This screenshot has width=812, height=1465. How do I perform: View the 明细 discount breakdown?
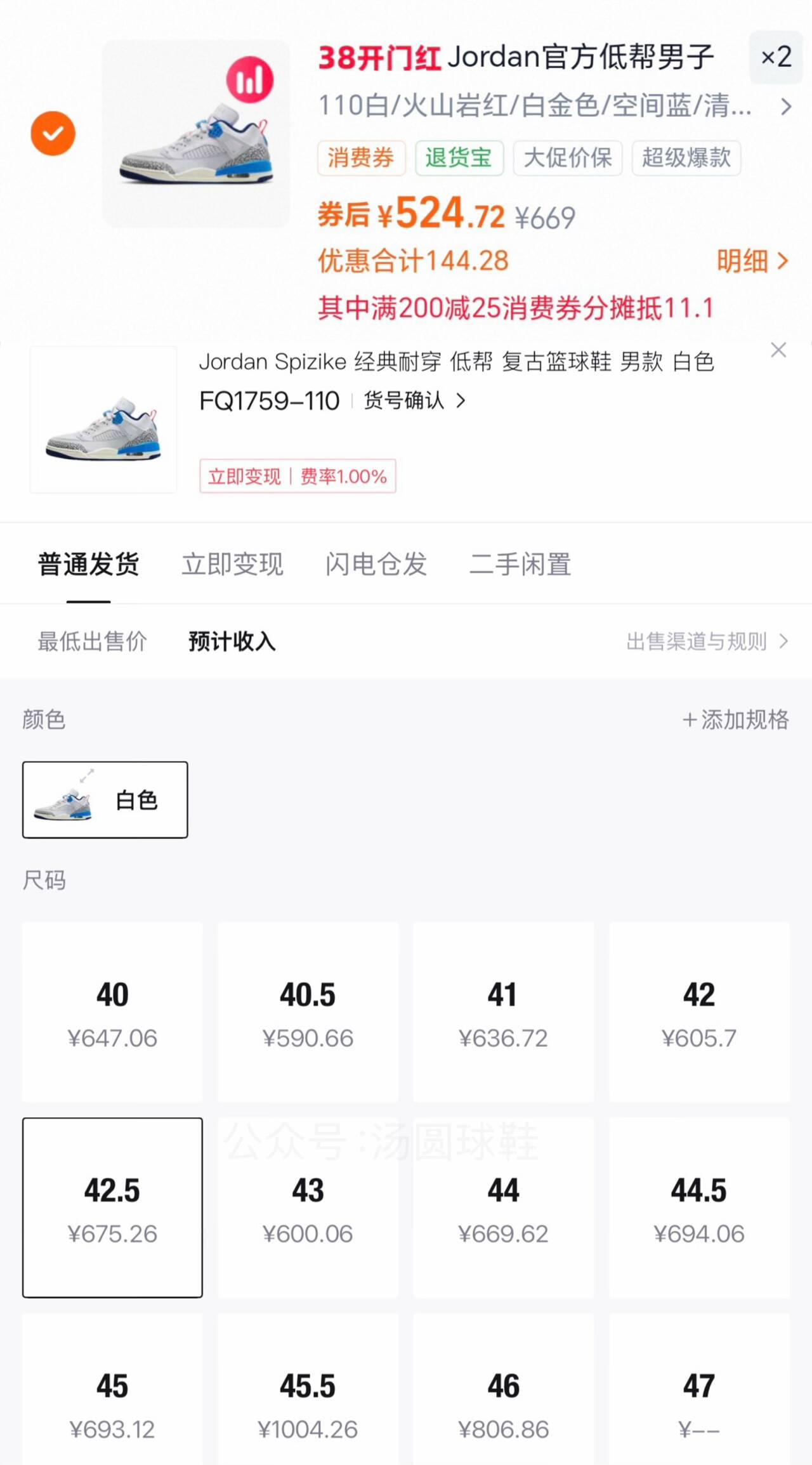752,261
